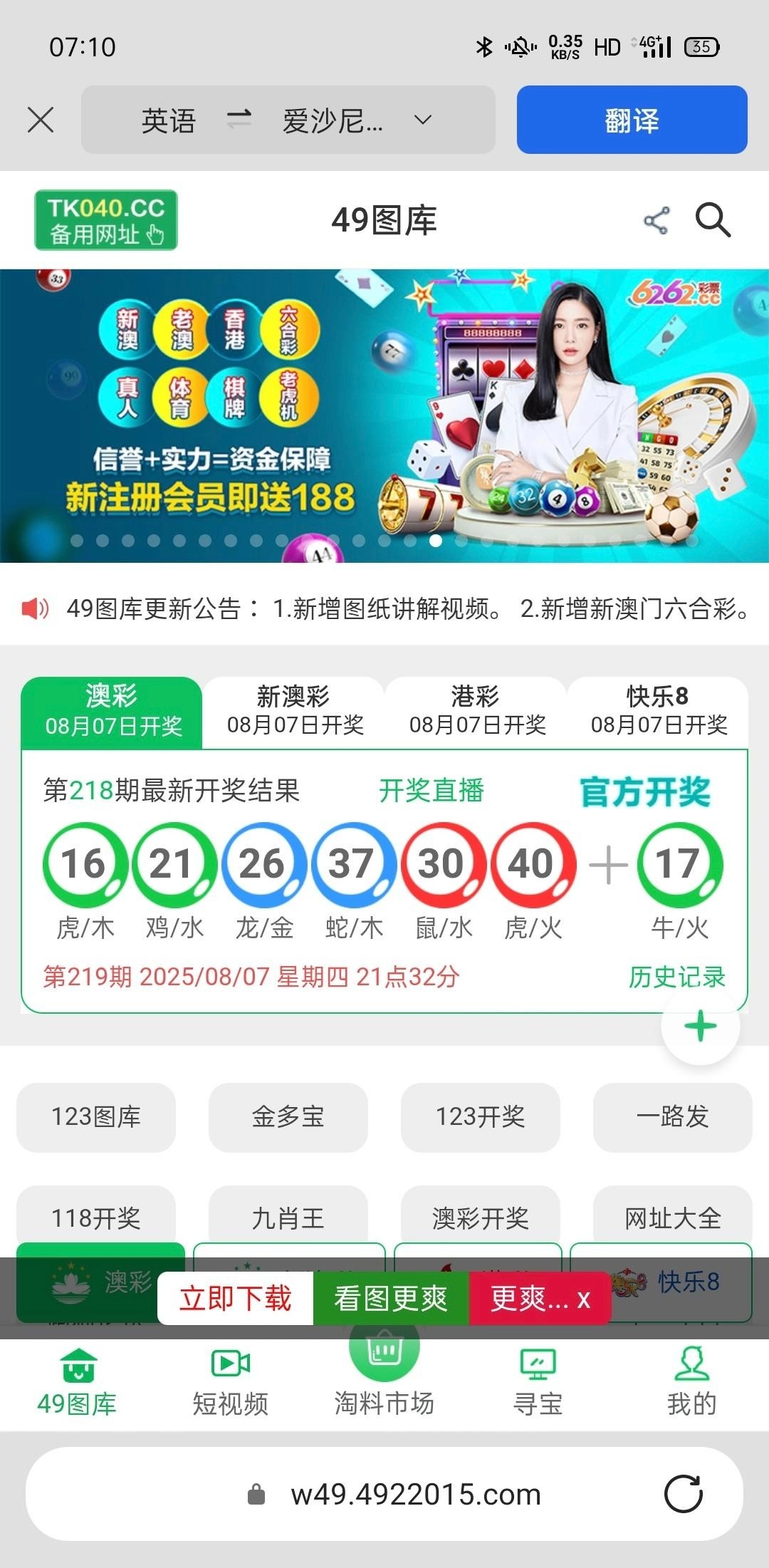Share this 49图库 page
769x1568 pixels.
point(656,220)
